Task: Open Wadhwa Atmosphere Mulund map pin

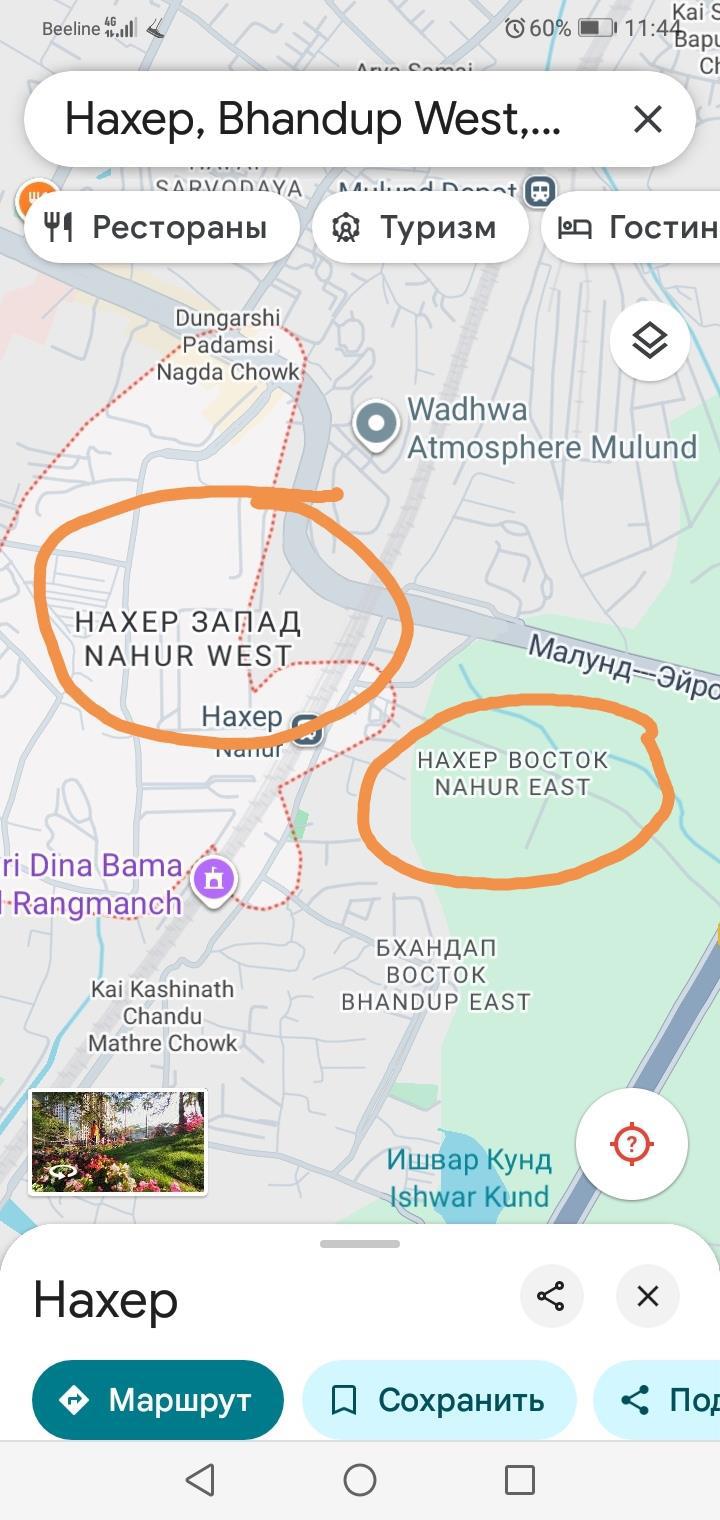Action: coord(376,426)
